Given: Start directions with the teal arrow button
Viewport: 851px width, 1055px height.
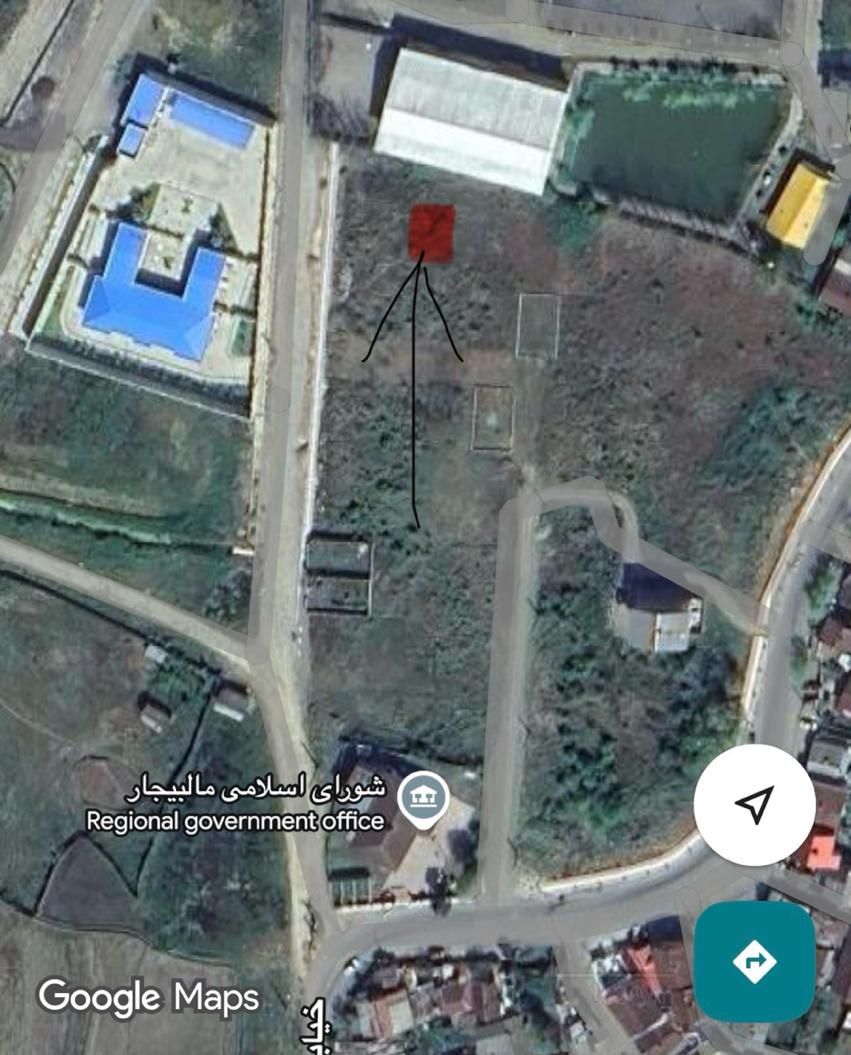Looking at the screenshot, I should coord(754,961).
